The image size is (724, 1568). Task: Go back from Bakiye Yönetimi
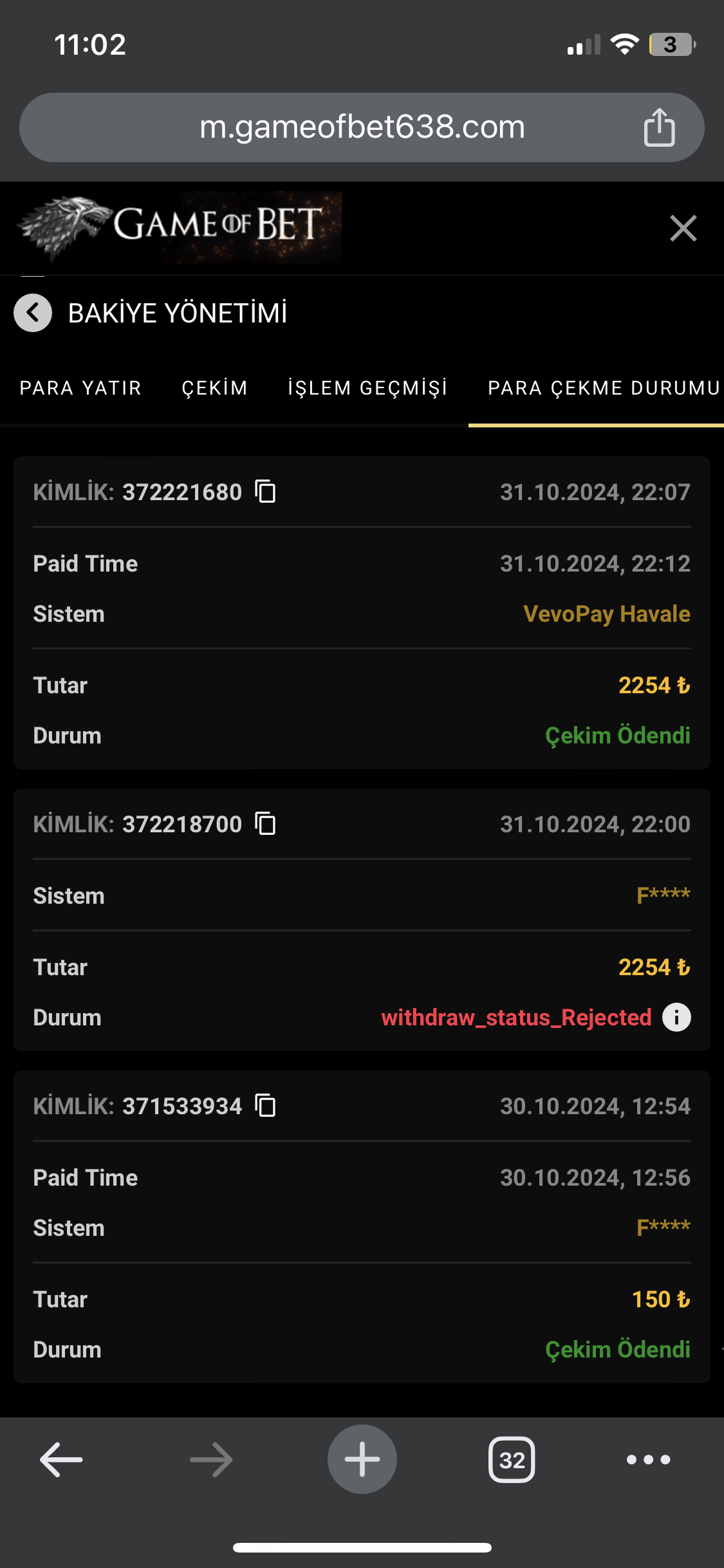pyautogui.click(x=33, y=313)
